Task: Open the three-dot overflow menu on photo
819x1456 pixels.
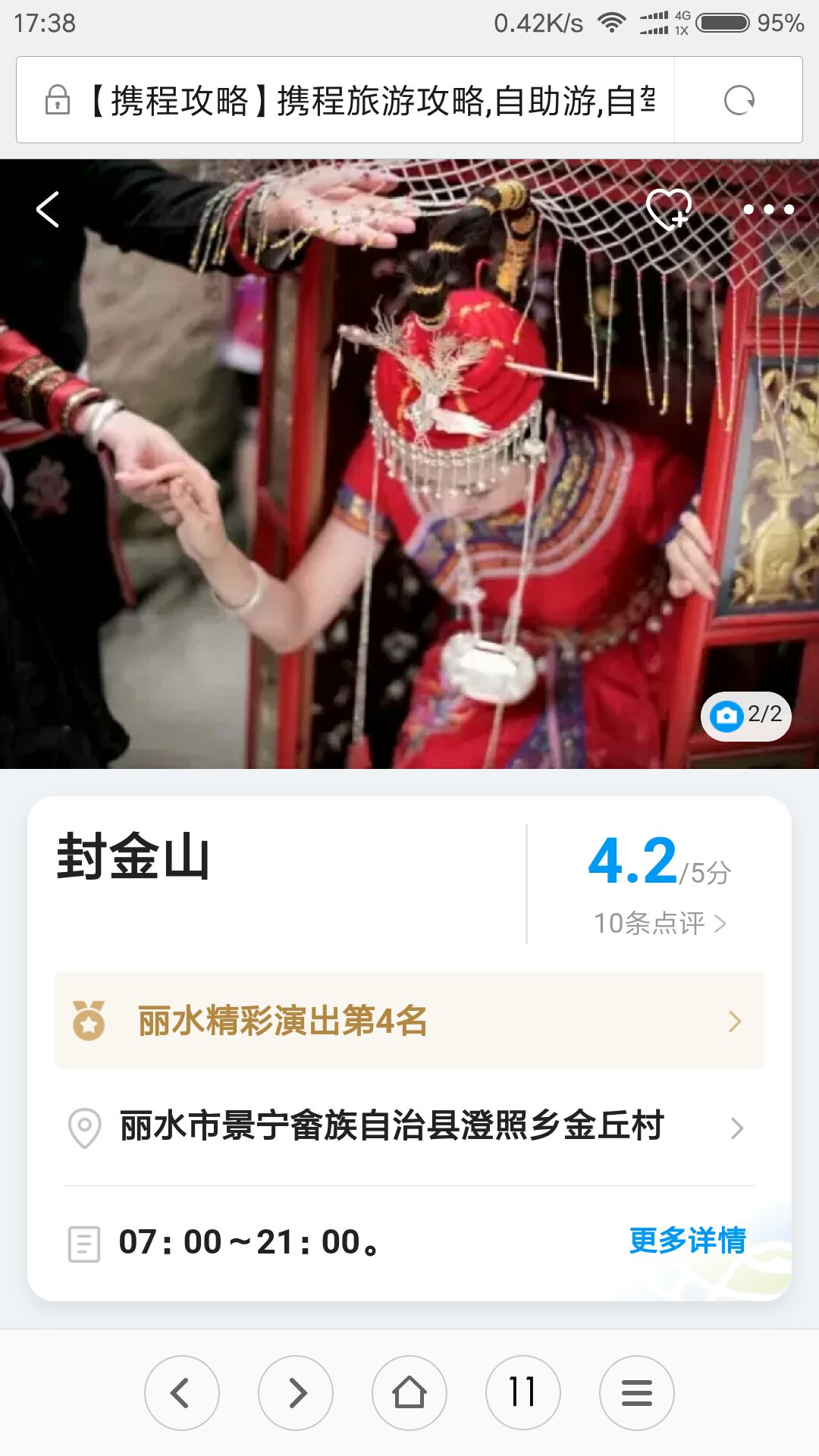Action: (x=768, y=209)
